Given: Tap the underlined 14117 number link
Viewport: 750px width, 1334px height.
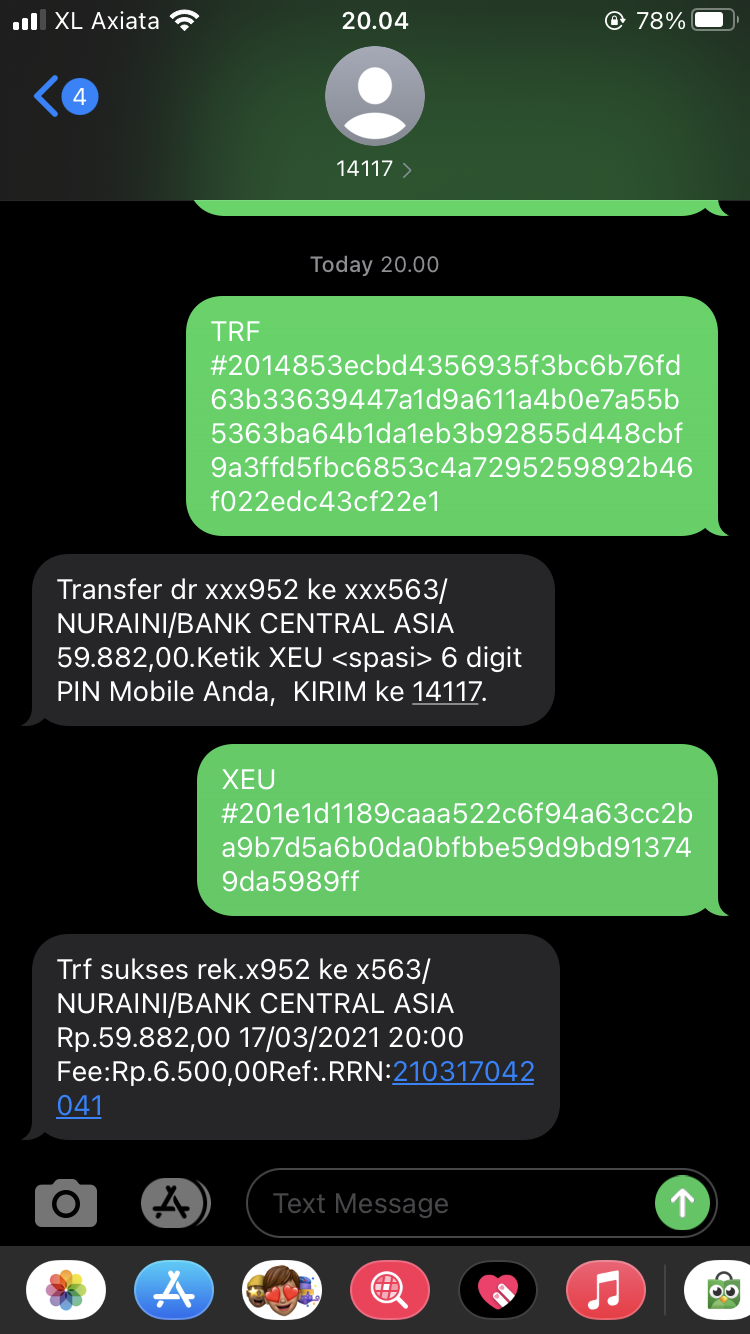Looking at the screenshot, I should [x=446, y=691].
